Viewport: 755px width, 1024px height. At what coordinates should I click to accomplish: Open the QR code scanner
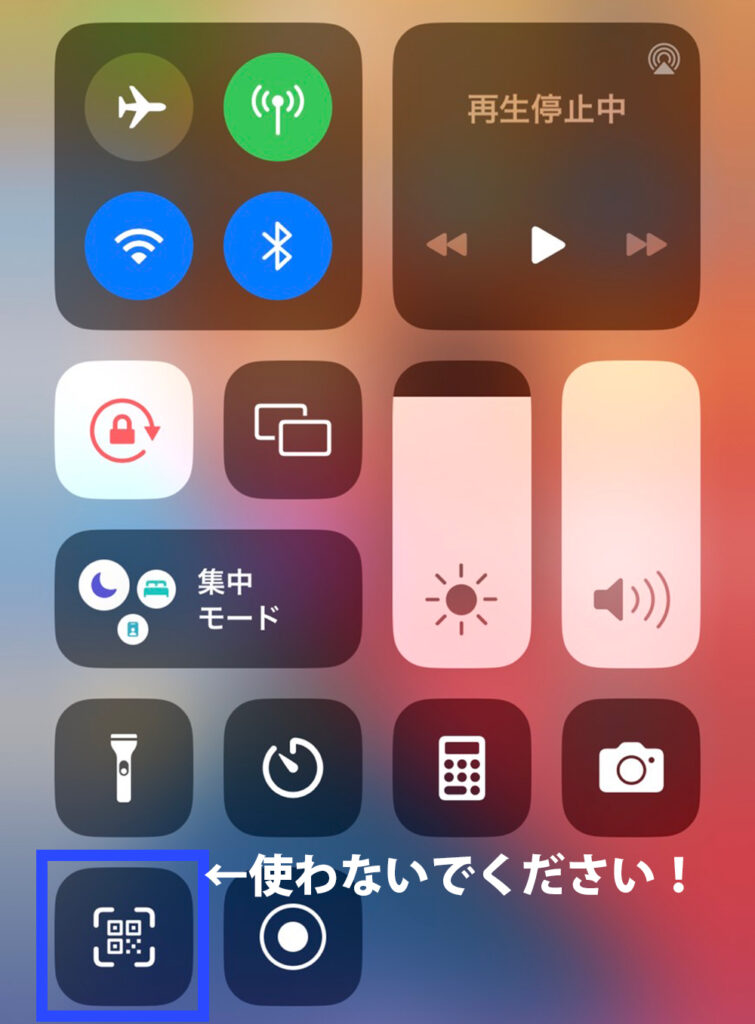pyautogui.click(x=124, y=936)
